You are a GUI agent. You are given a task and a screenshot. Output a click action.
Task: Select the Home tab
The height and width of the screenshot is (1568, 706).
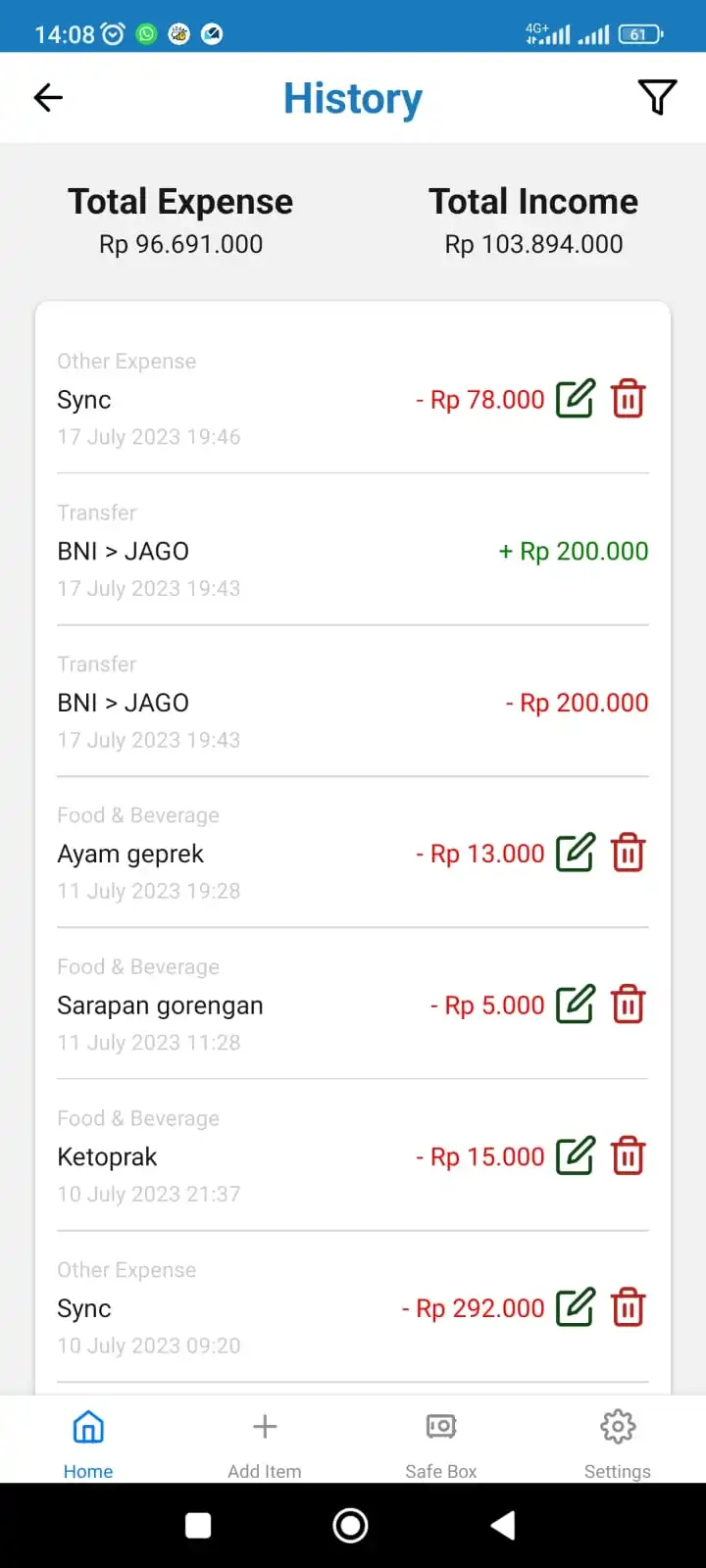88,1441
